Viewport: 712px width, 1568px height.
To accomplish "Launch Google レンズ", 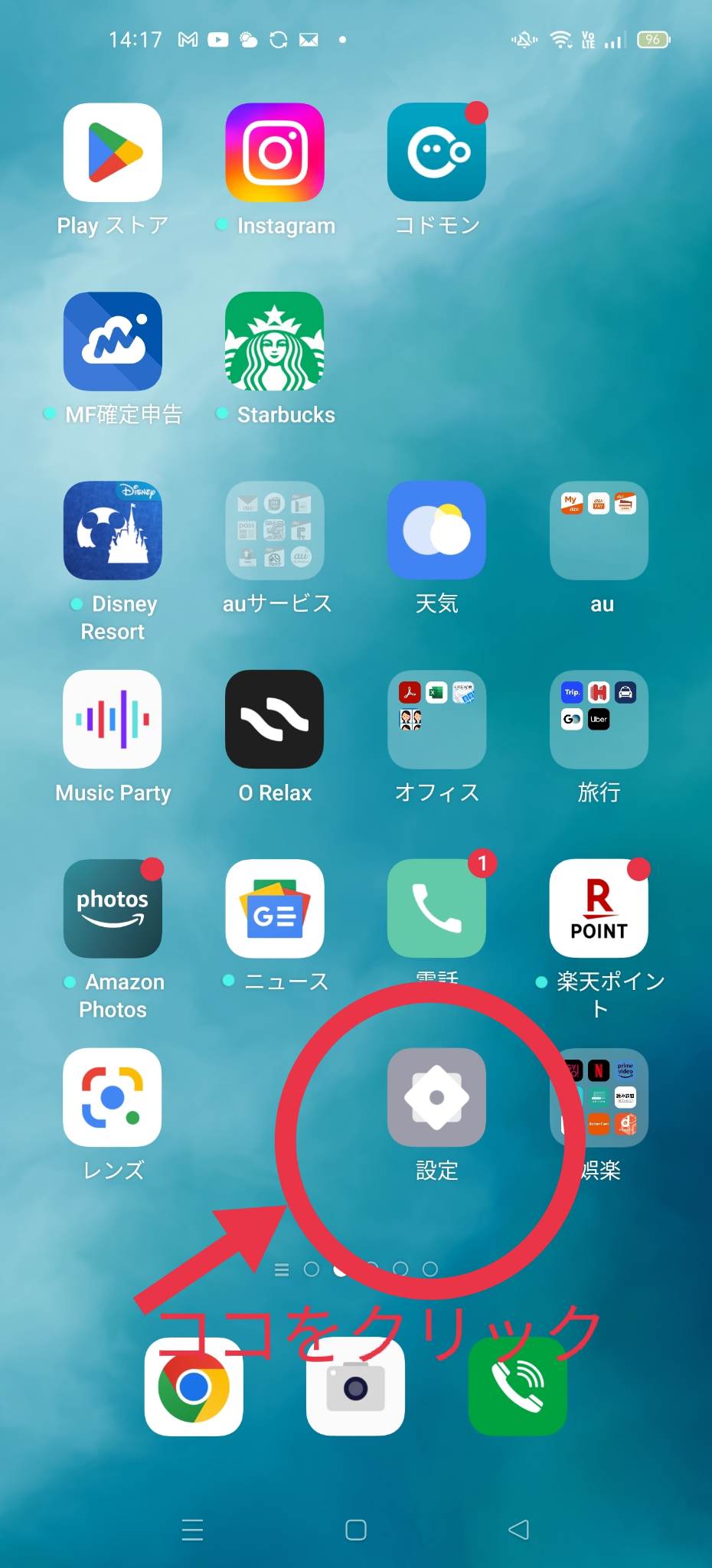I will (113, 1097).
